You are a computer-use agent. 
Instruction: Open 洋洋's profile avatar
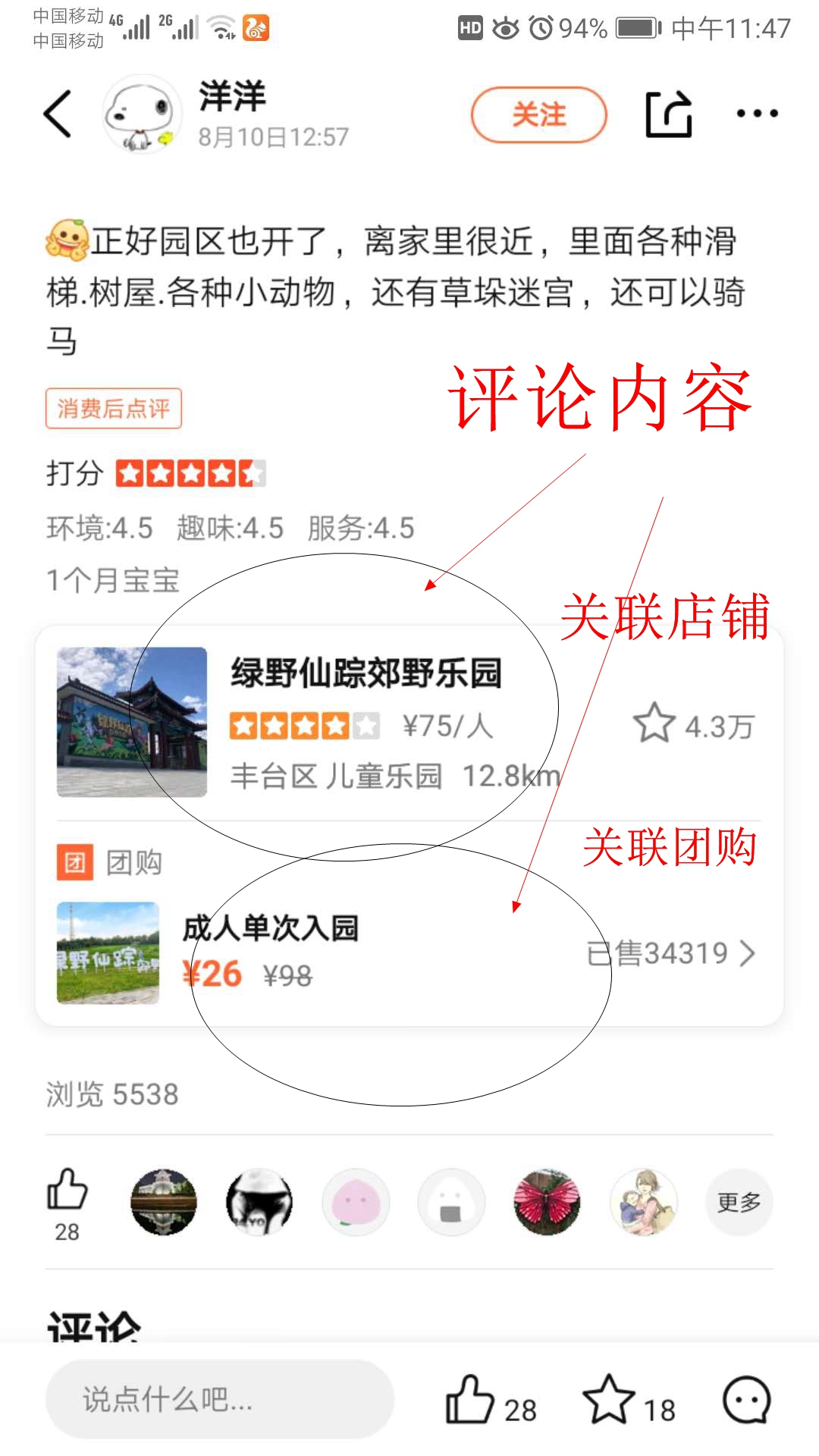[142, 115]
